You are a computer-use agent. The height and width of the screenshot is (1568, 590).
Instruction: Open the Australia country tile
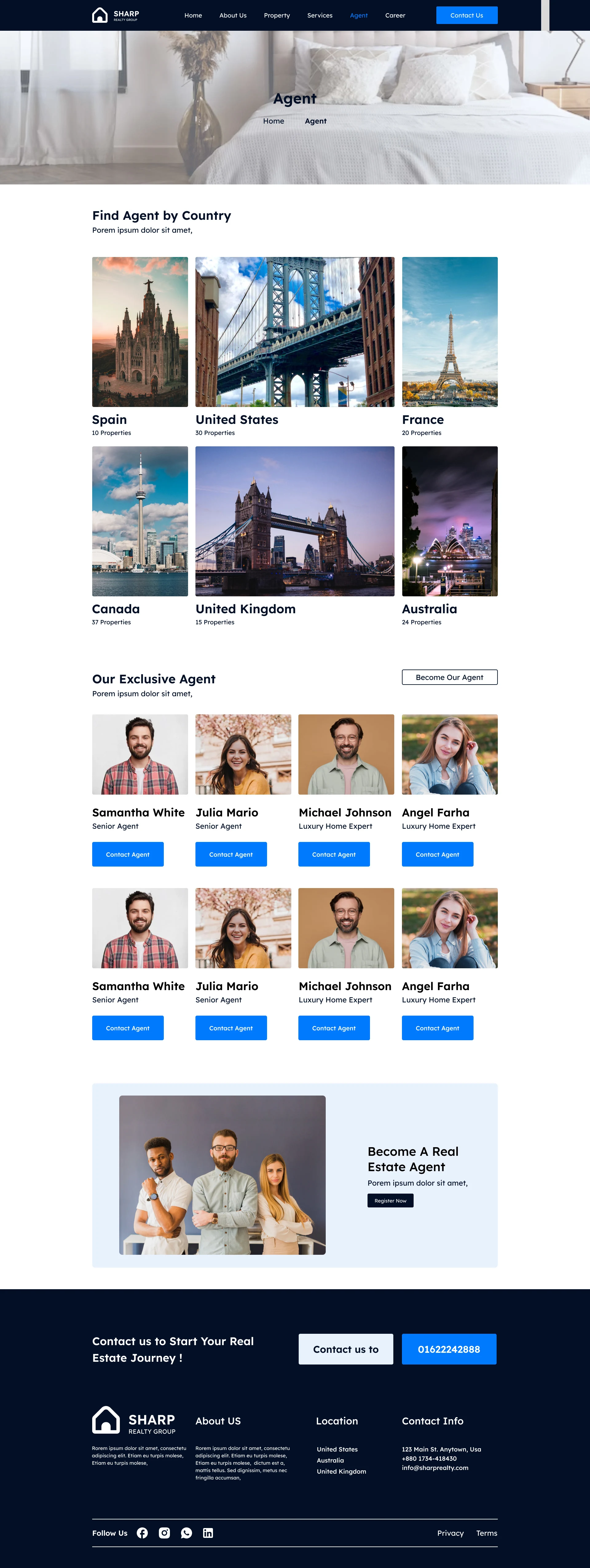[x=450, y=521]
